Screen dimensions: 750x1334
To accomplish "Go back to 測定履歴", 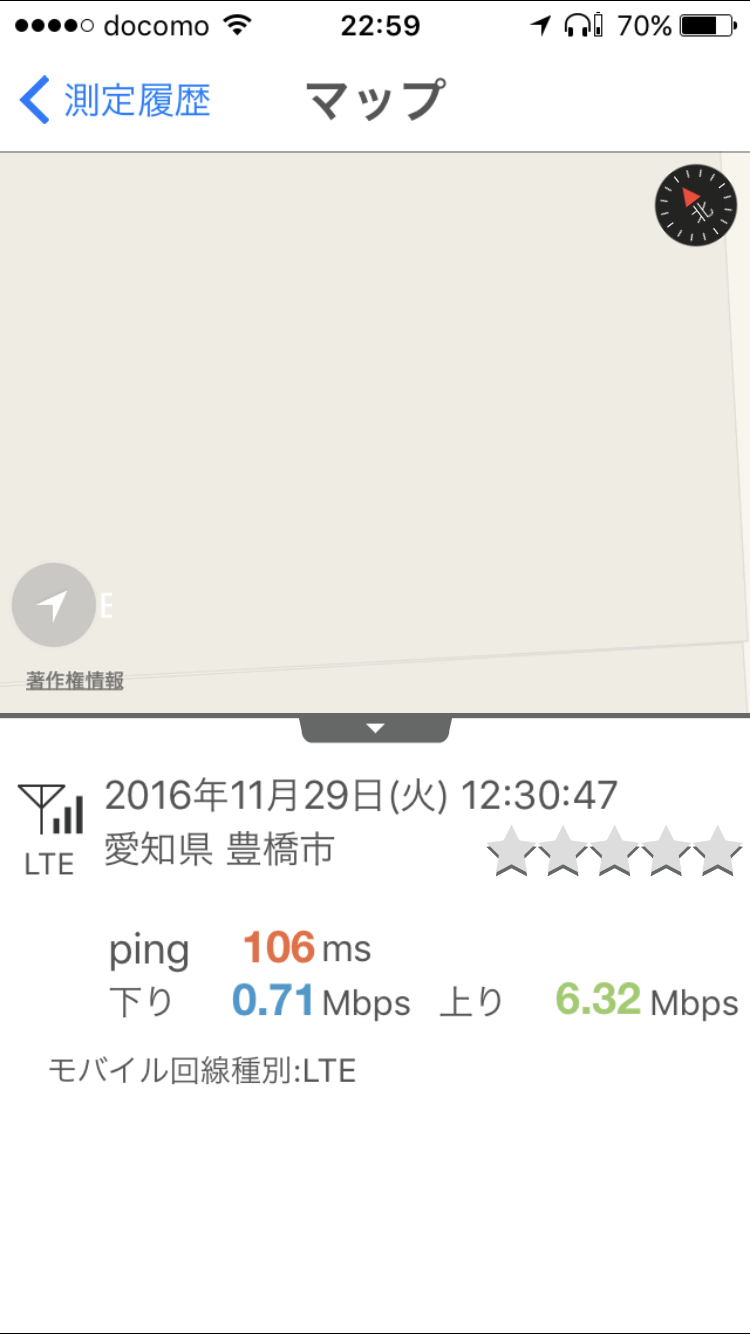I will pos(115,101).
